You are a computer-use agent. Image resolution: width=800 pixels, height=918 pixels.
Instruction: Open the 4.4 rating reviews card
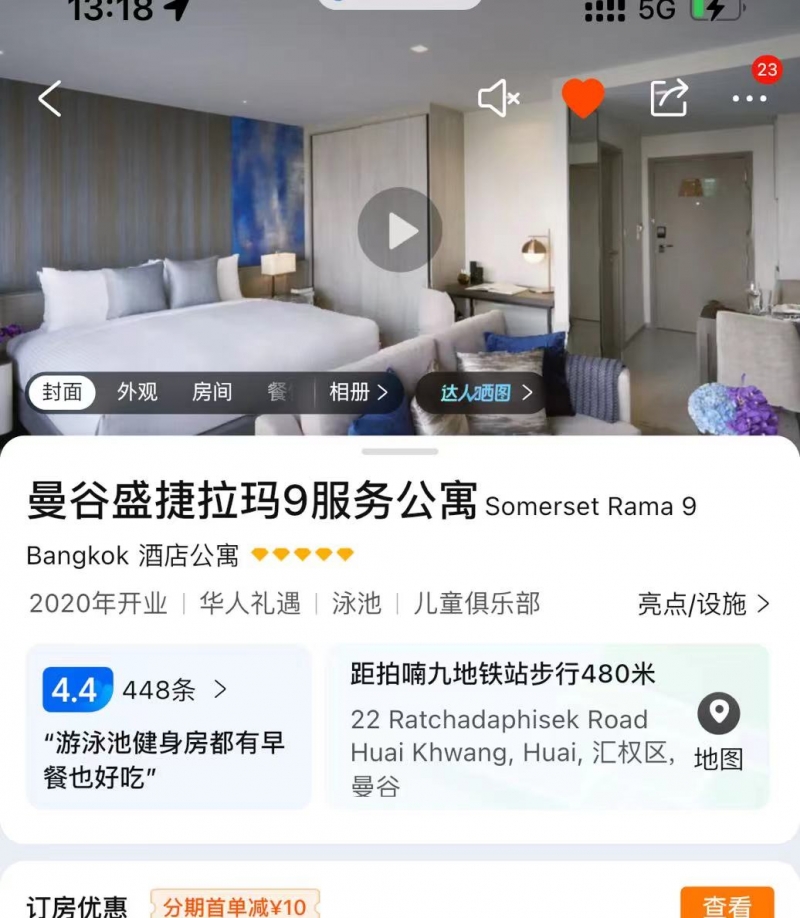point(168,725)
